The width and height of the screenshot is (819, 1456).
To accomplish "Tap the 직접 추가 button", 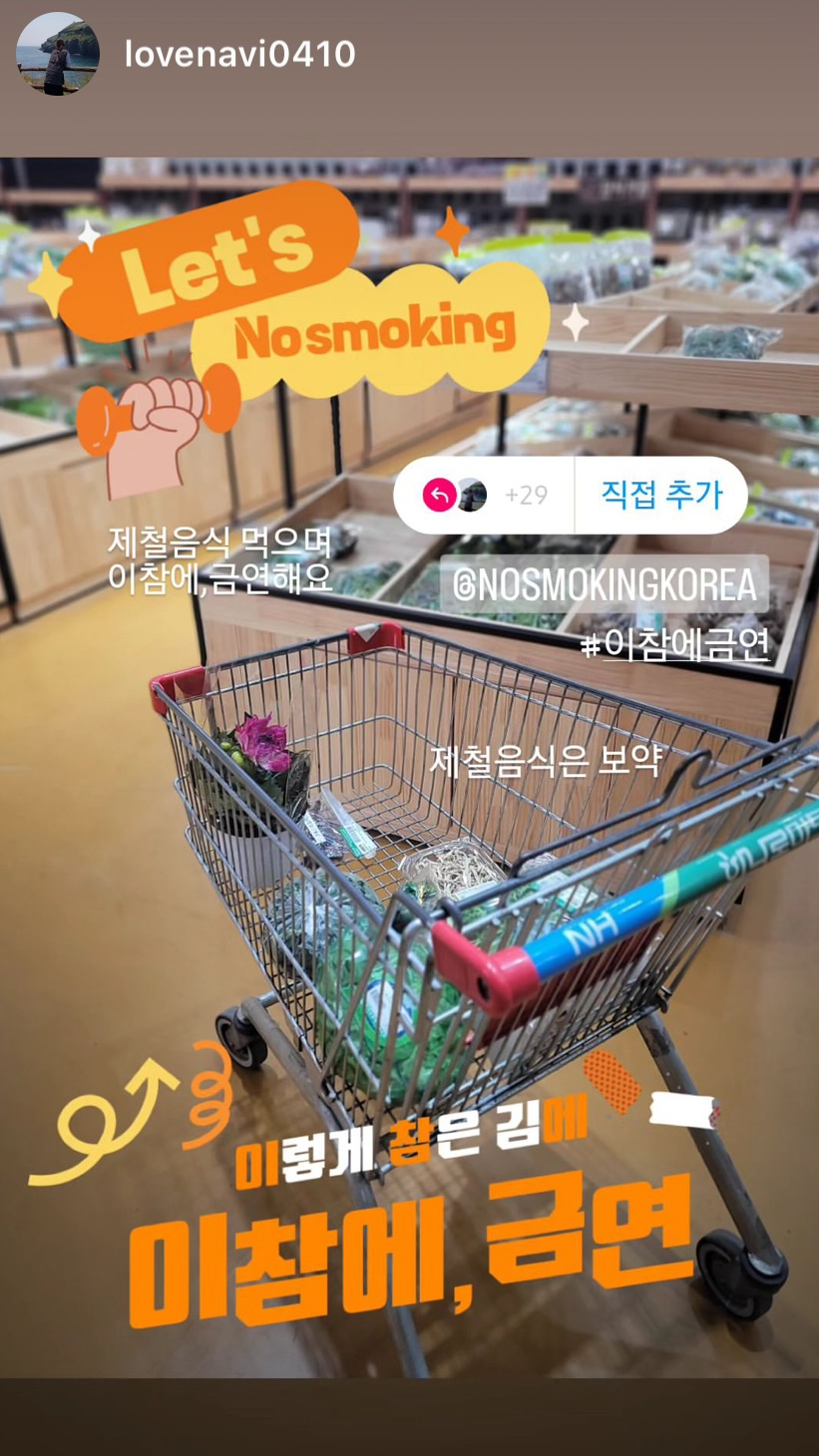I will point(660,495).
